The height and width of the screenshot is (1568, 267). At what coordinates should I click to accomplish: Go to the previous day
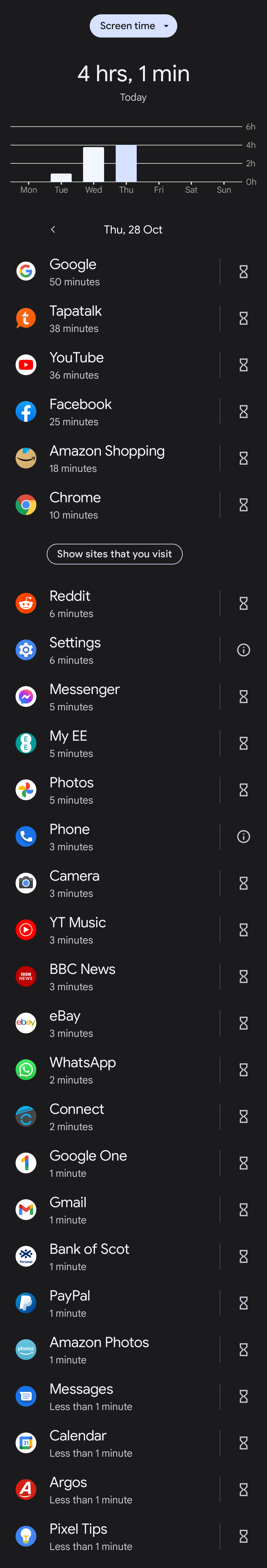click(x=53, y=230)
